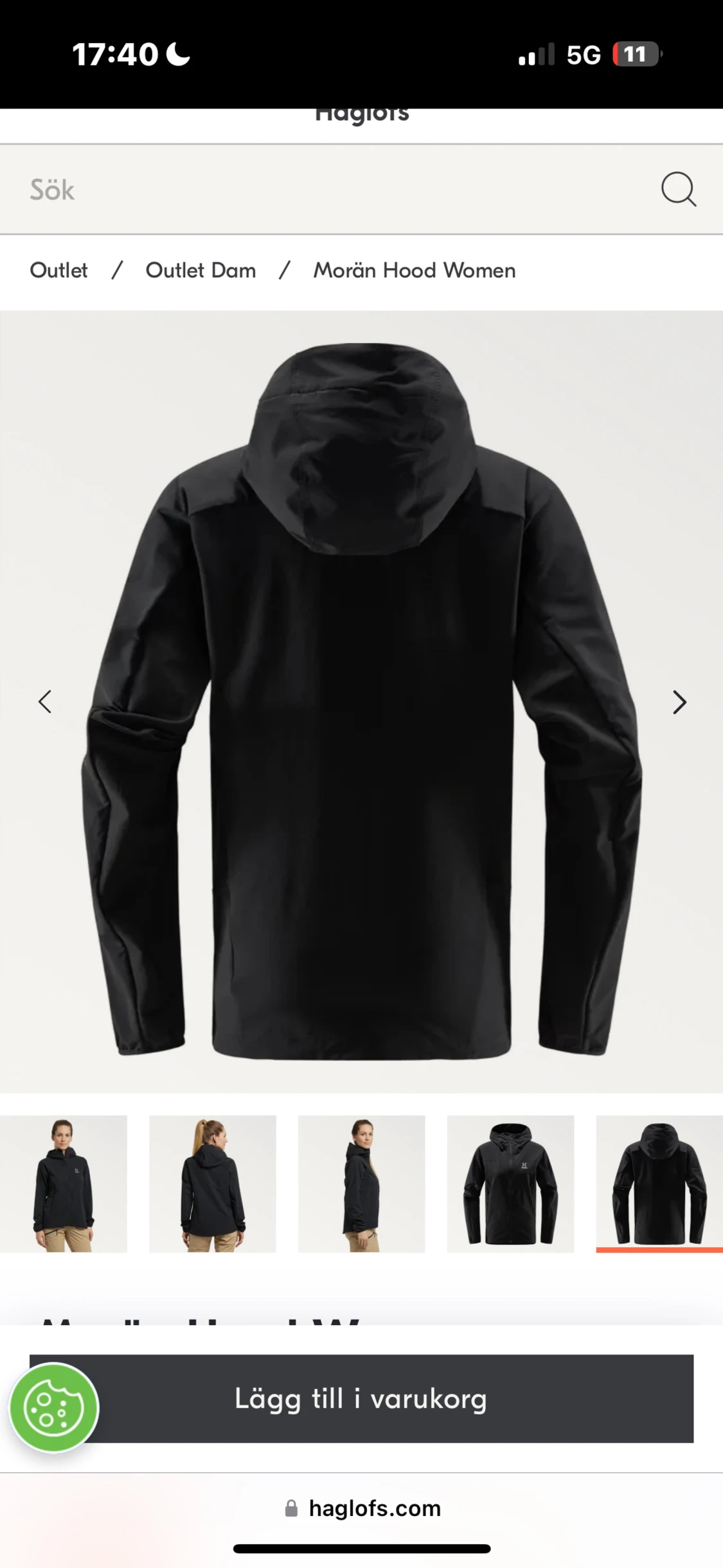Select jacket front view thumbnail
723x1568 pixels.
click(x=510, y=1184)
